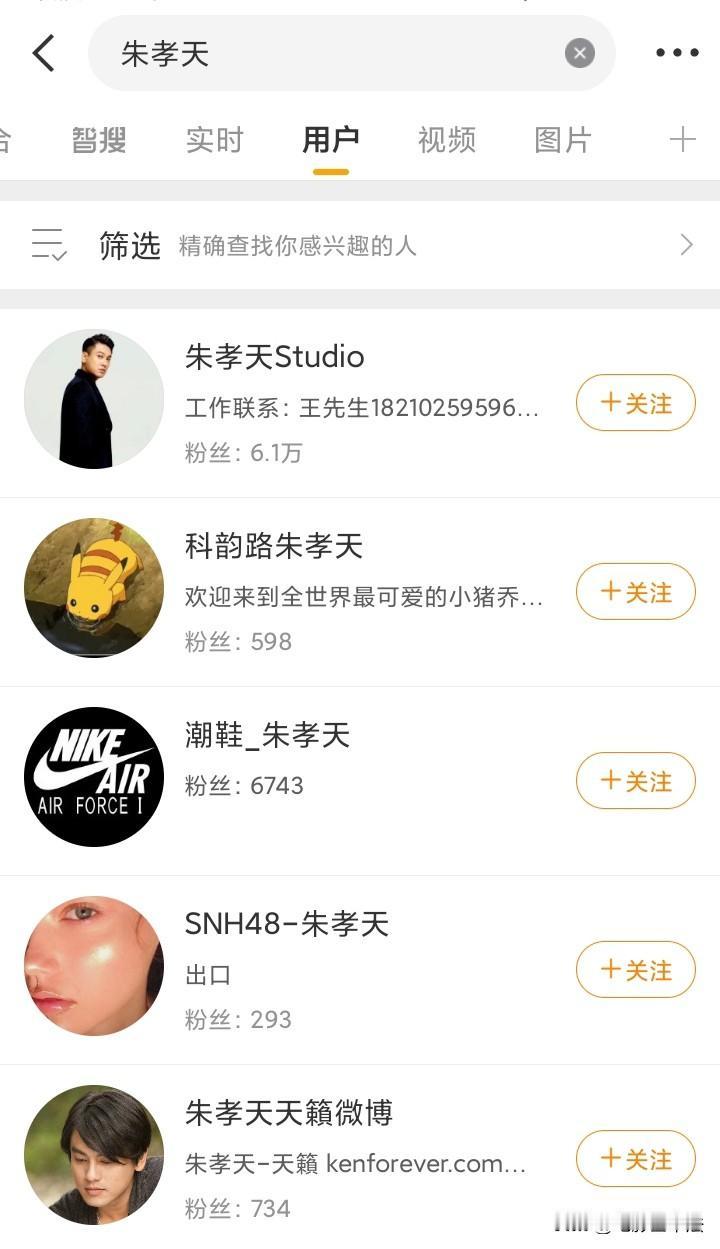Add a tab with the plus icon
Screen dimensions: 720x1249
point(682,141)
